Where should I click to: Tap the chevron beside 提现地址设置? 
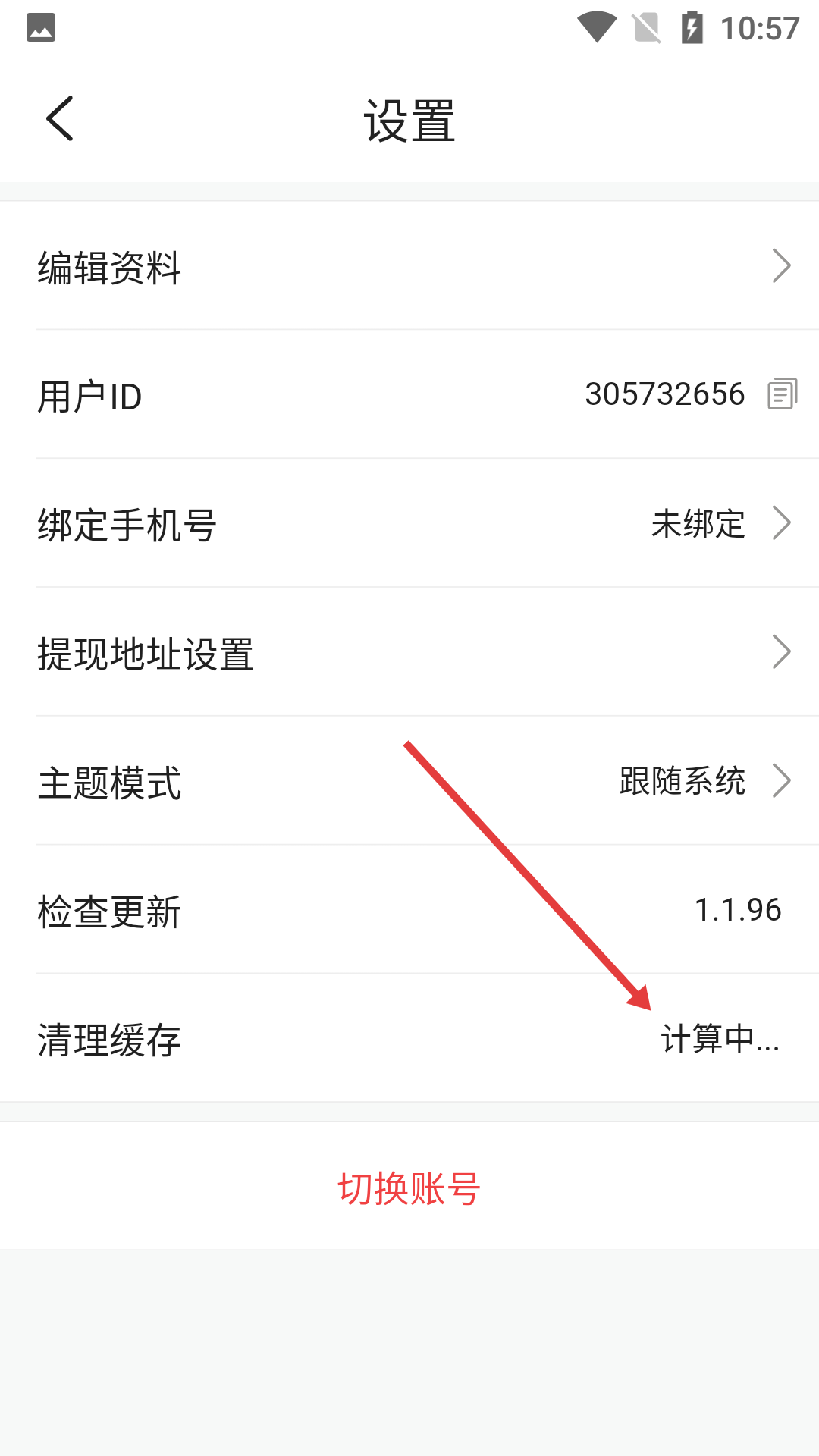click(781, 651)
